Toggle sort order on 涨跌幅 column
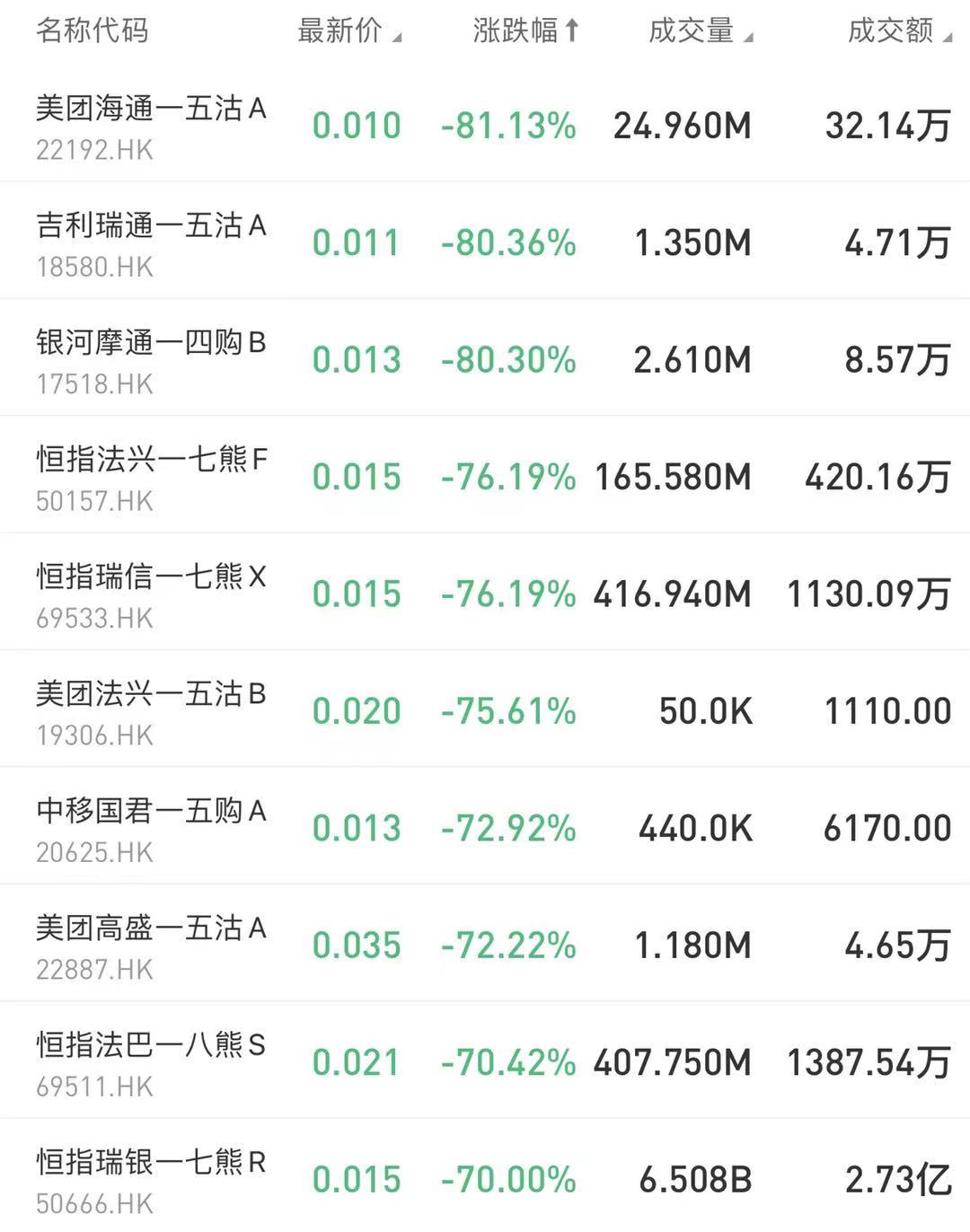This screenshot has height=1232, width=970. [525, 31]
